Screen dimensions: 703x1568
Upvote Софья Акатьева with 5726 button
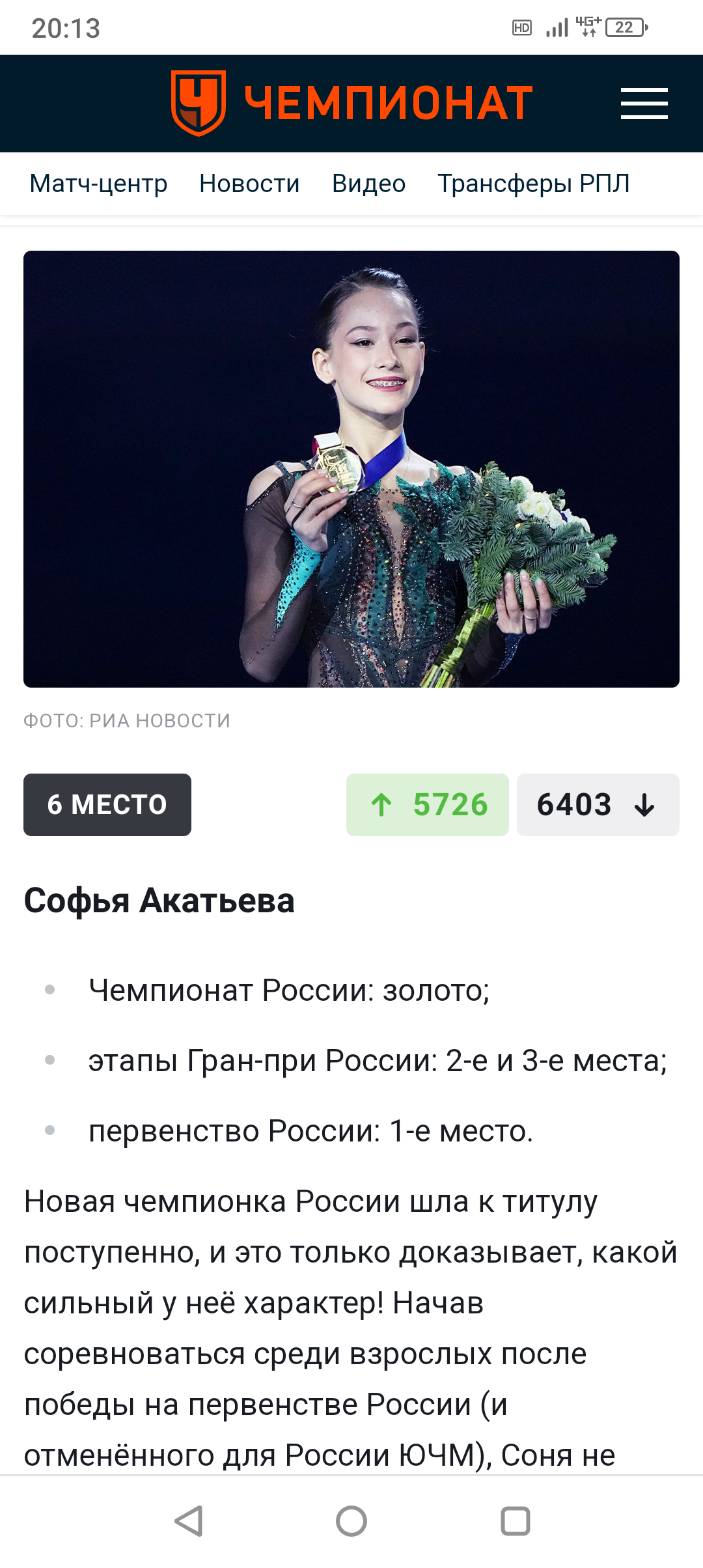click(x=428, y=804)
